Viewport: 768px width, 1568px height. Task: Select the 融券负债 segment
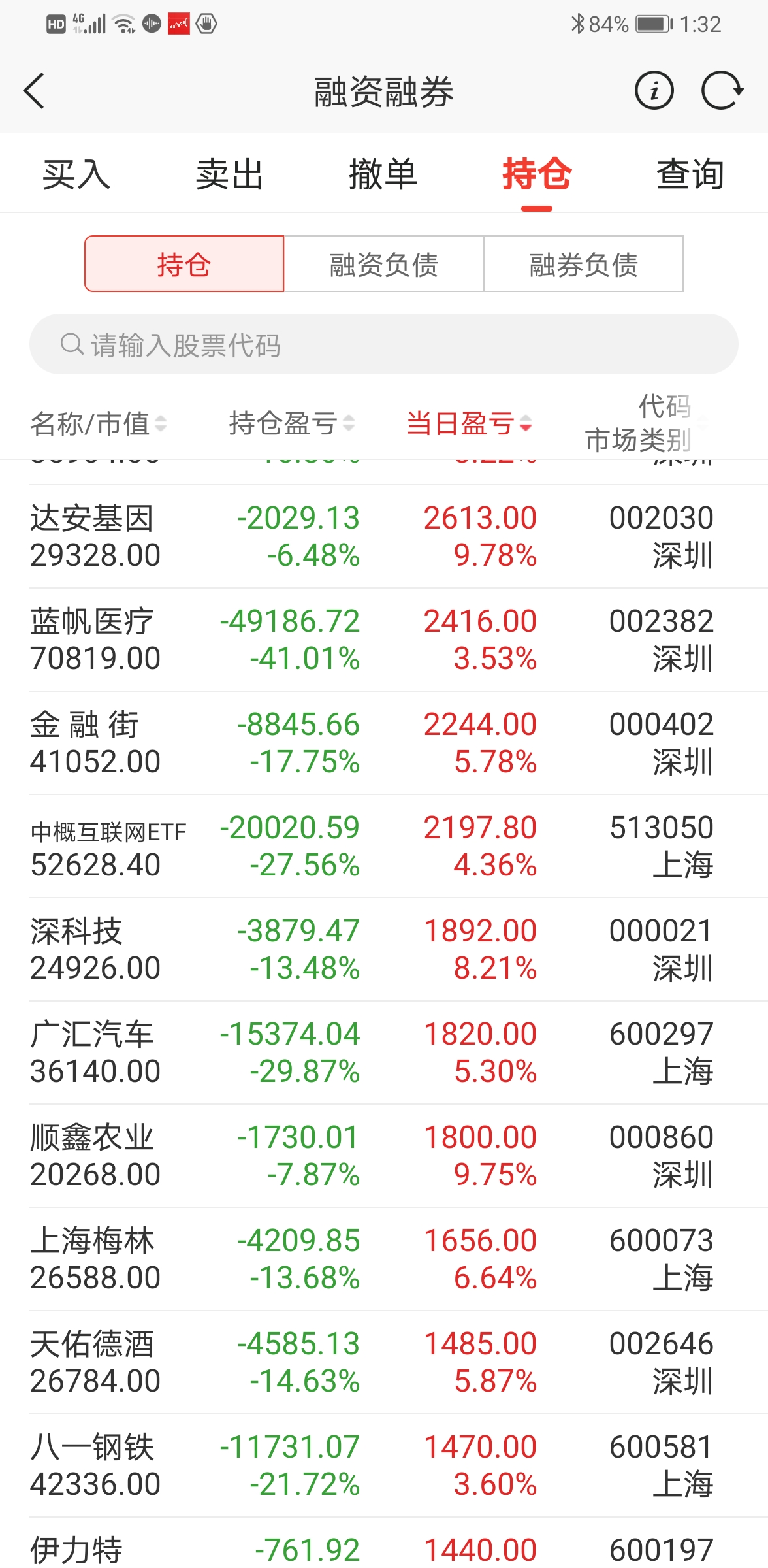tap(583, 264)
